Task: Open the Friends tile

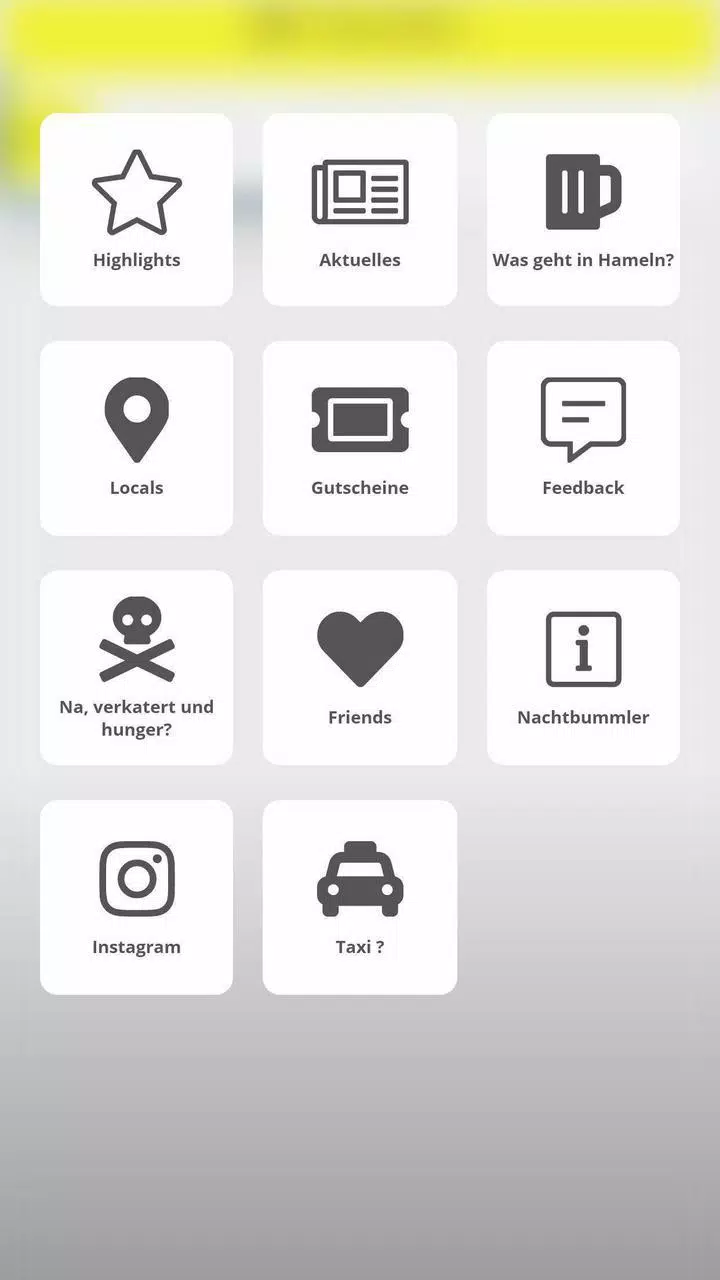Action: click(360, 668)
